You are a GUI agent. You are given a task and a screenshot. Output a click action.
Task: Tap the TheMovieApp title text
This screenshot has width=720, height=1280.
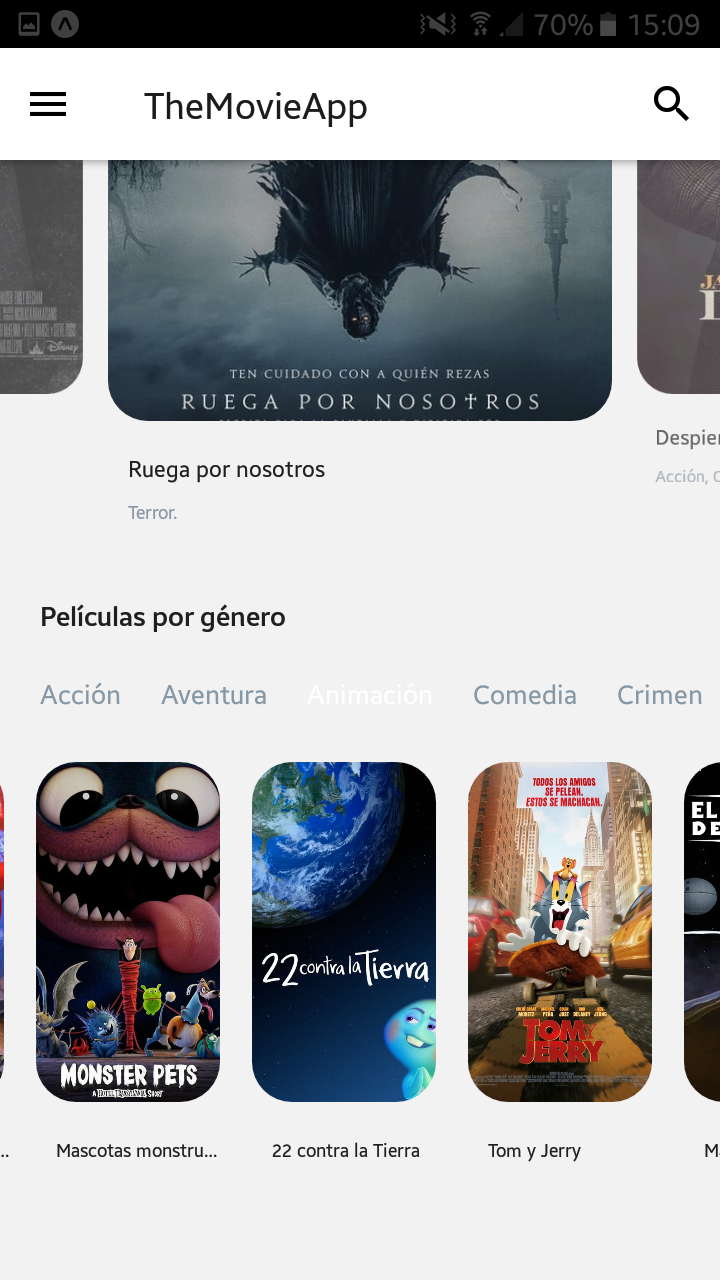point(255,104)
